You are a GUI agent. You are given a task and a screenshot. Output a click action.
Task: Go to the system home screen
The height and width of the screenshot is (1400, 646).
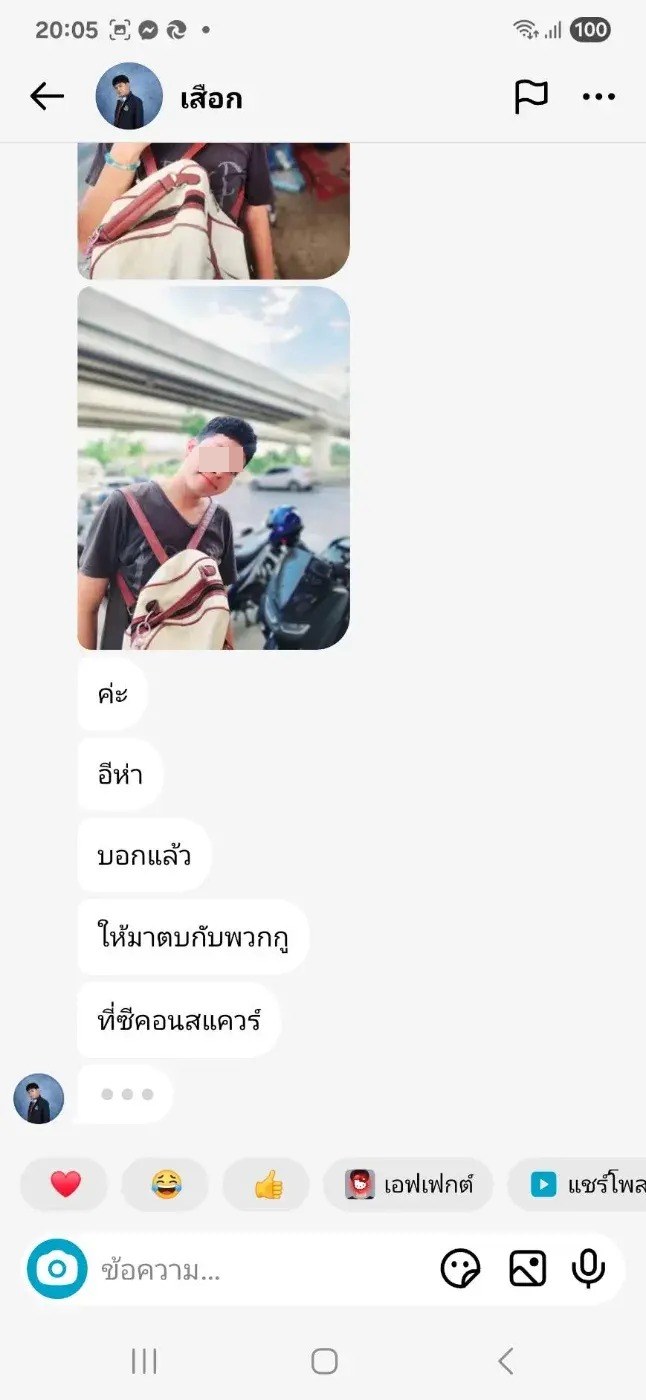324,1361
